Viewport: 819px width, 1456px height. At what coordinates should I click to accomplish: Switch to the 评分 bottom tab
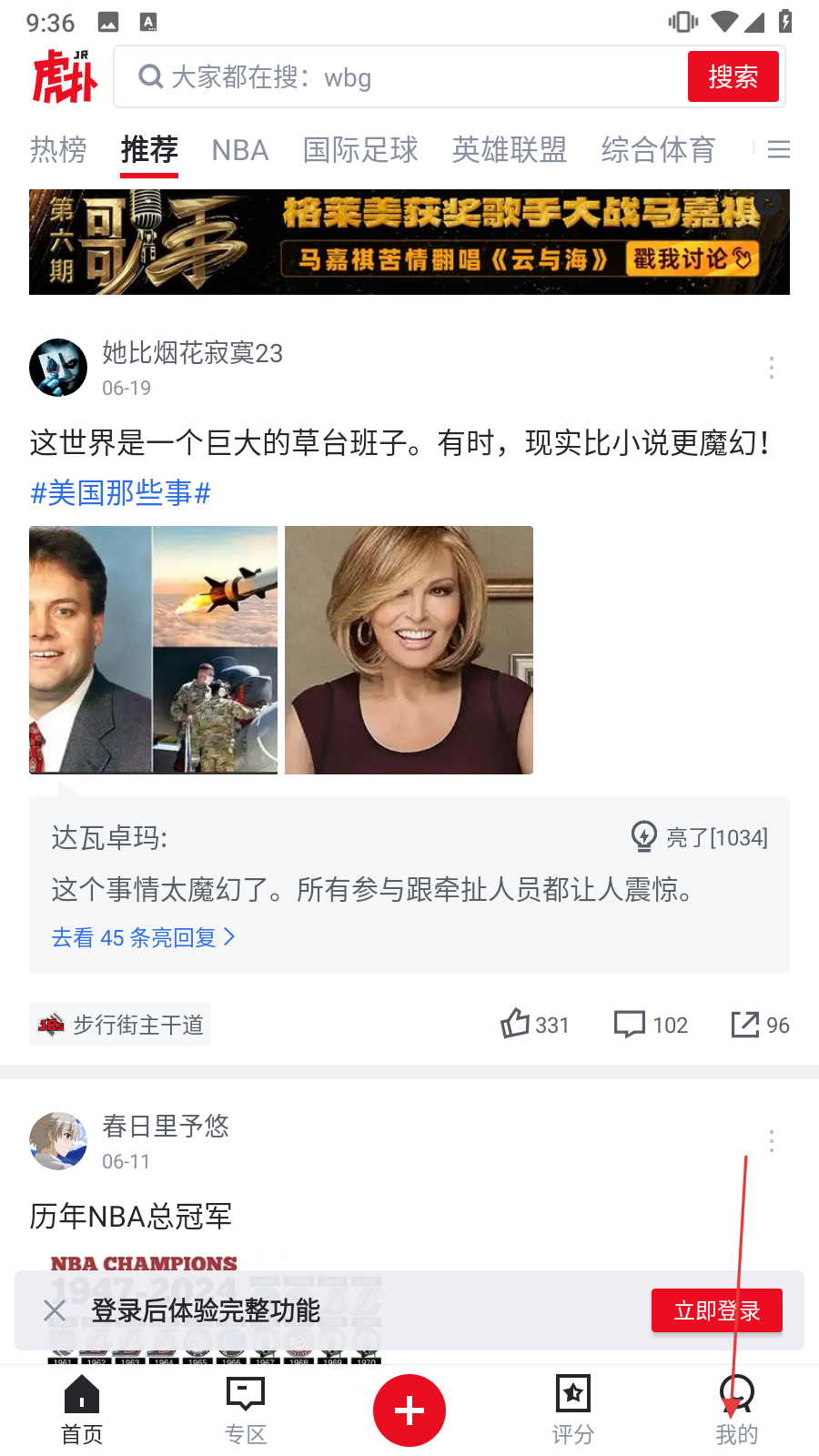[x=572, y=1409]
